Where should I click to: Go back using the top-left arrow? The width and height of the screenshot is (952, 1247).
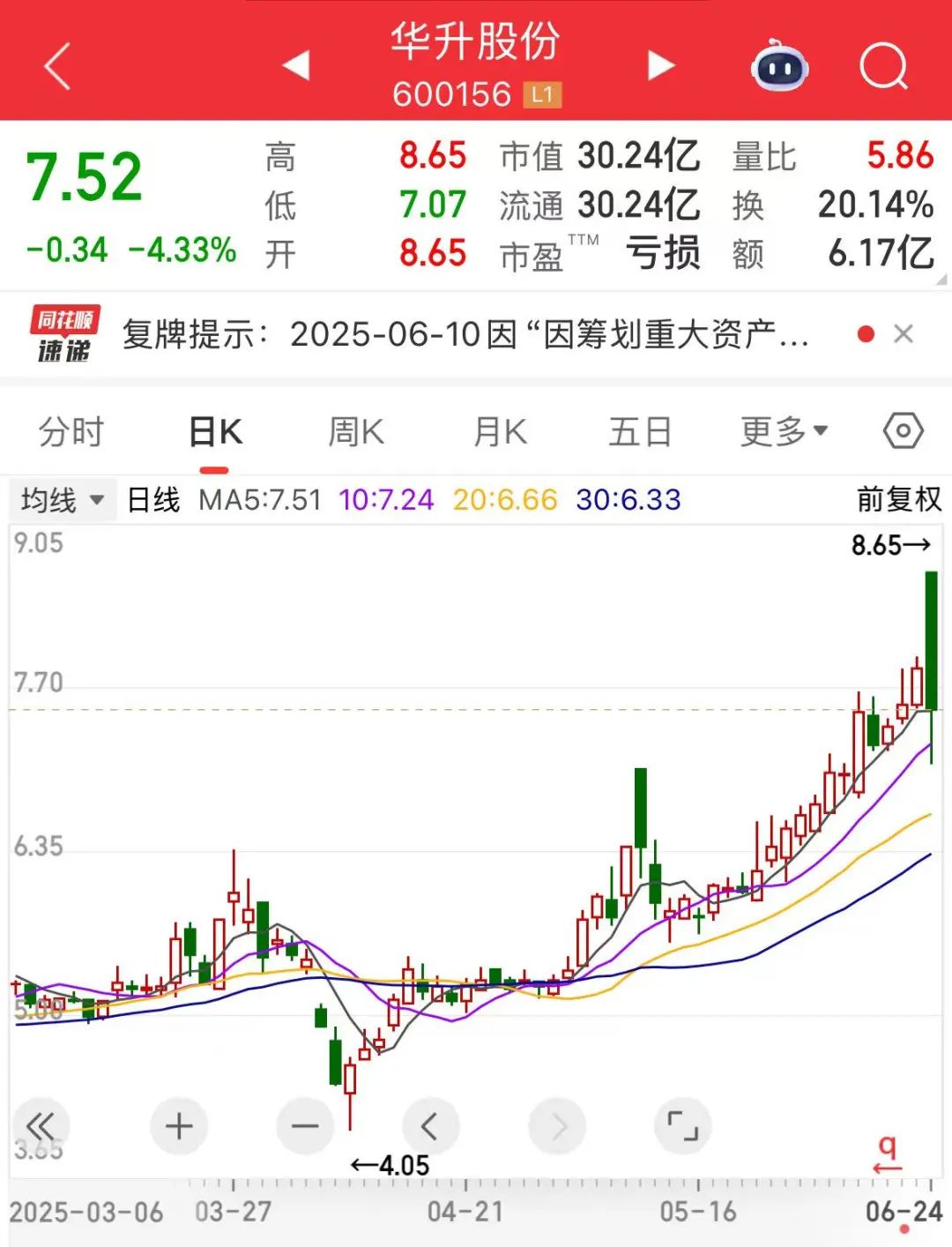[x=57, y=67]
